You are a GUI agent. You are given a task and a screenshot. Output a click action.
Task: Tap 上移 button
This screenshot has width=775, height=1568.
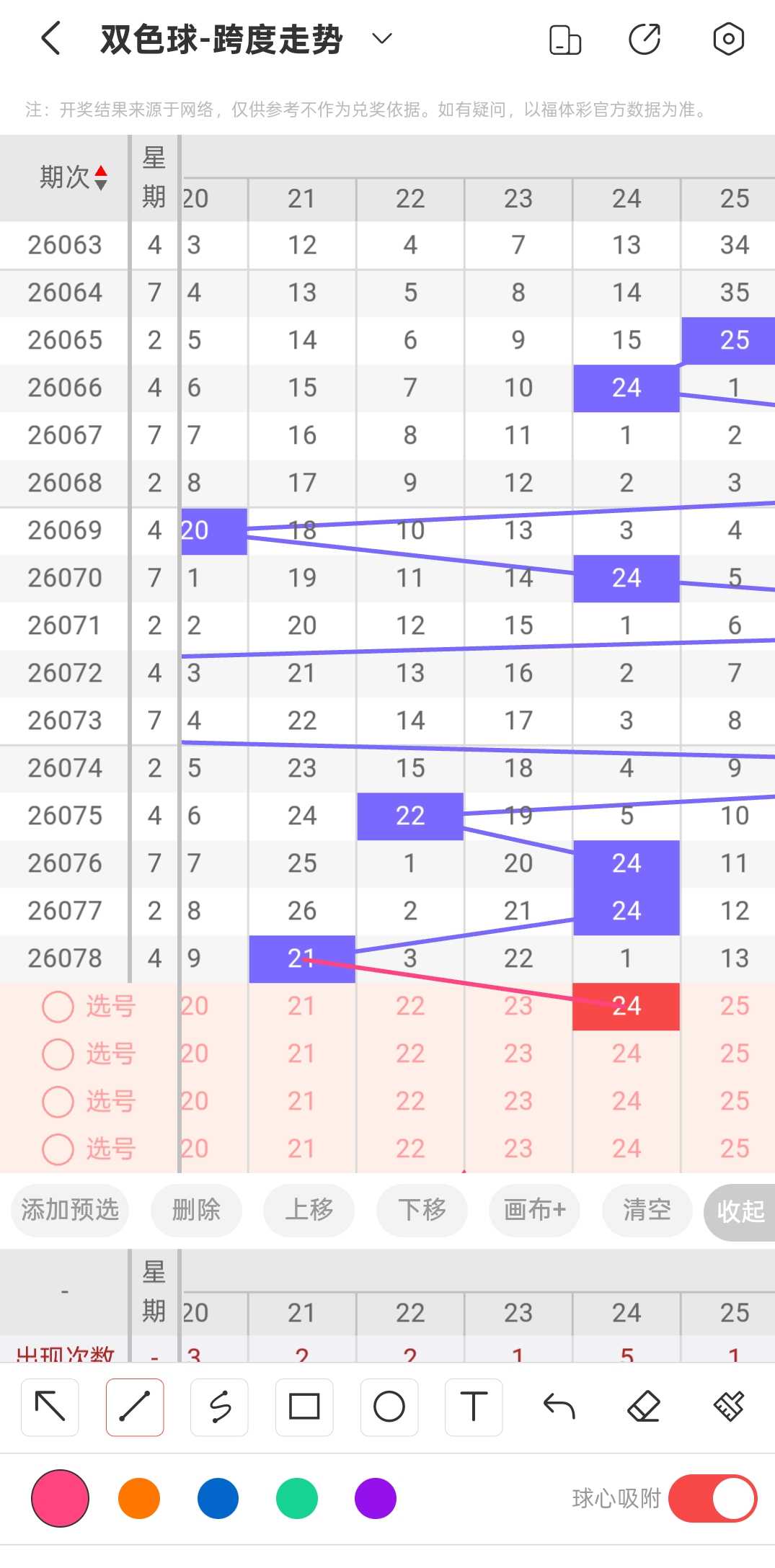(309, 1210)
